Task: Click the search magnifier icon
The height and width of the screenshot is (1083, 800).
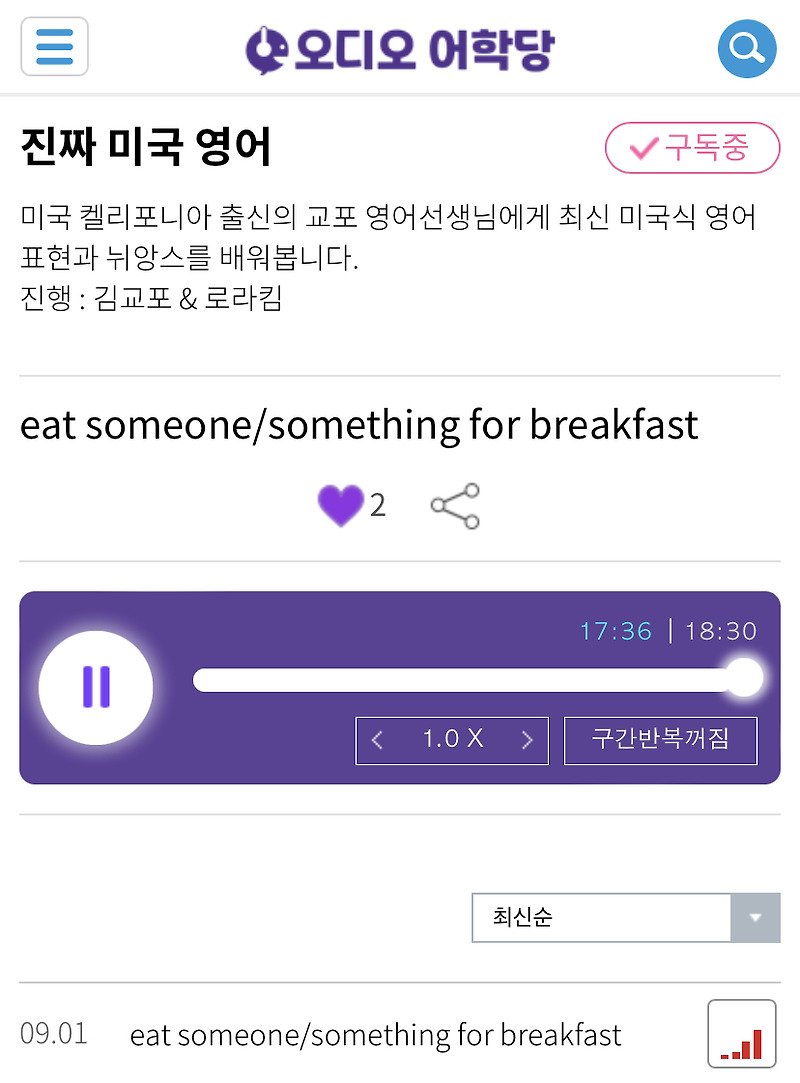Action: pyautogui.click(x=746, y=46)
